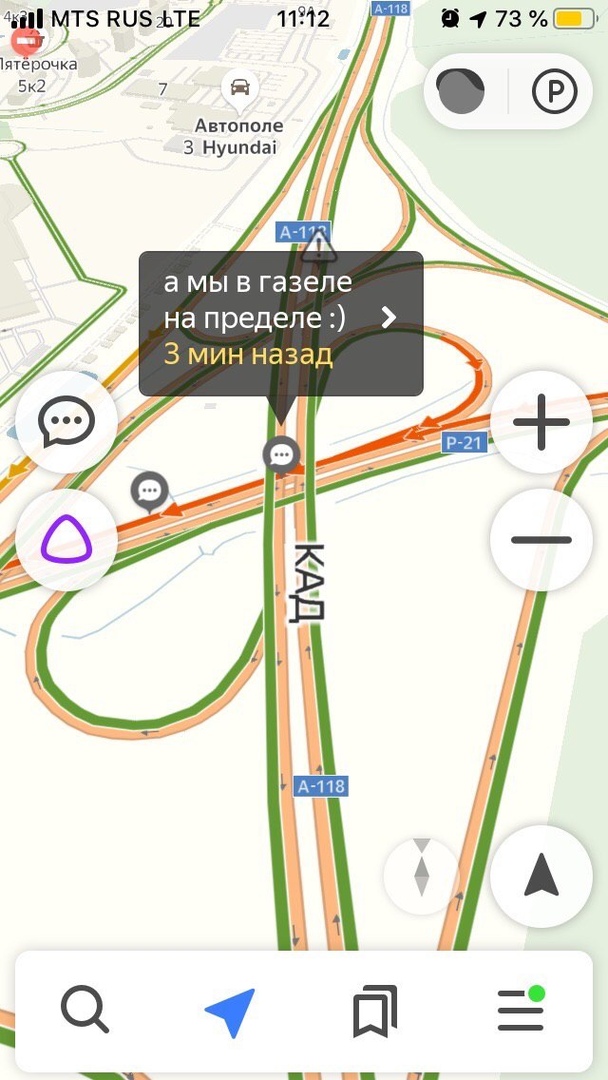This screenshot has width=608, height=1080.
Task: Open the 'а мы в газеле' comment bubble
Action: tap(280, 323)
